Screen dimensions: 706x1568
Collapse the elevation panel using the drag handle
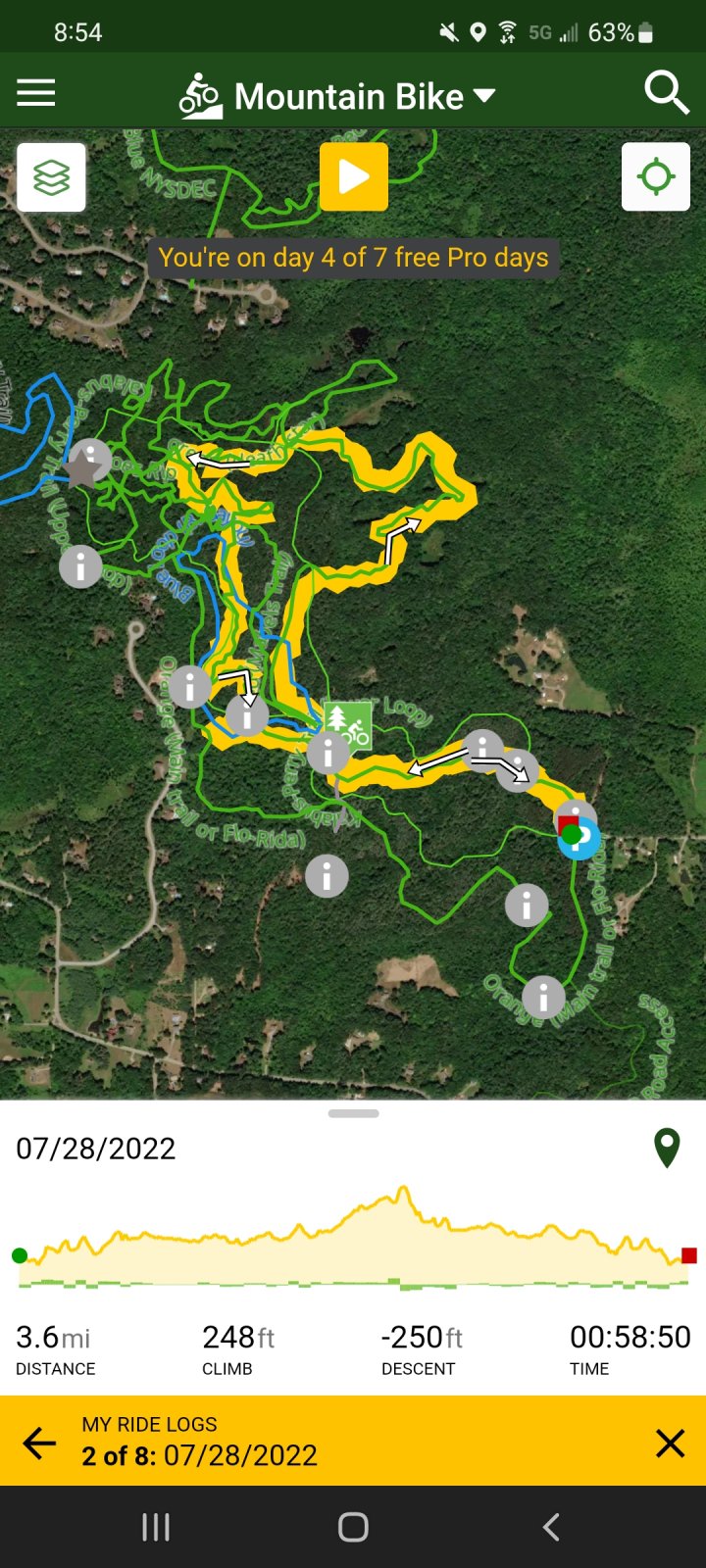click(x=353, y=1113)
